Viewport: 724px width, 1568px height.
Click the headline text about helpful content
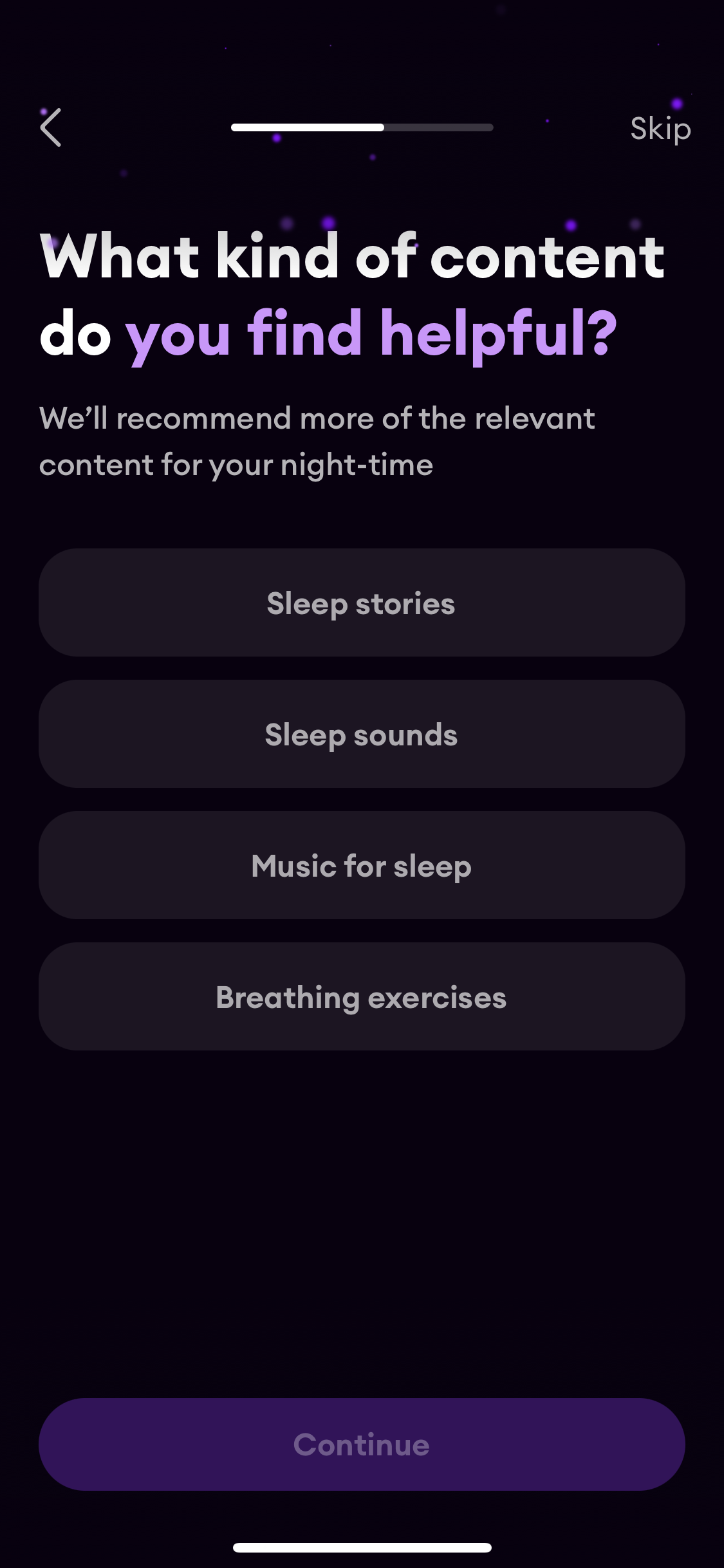pyautogui.click(x=354, y=293)
